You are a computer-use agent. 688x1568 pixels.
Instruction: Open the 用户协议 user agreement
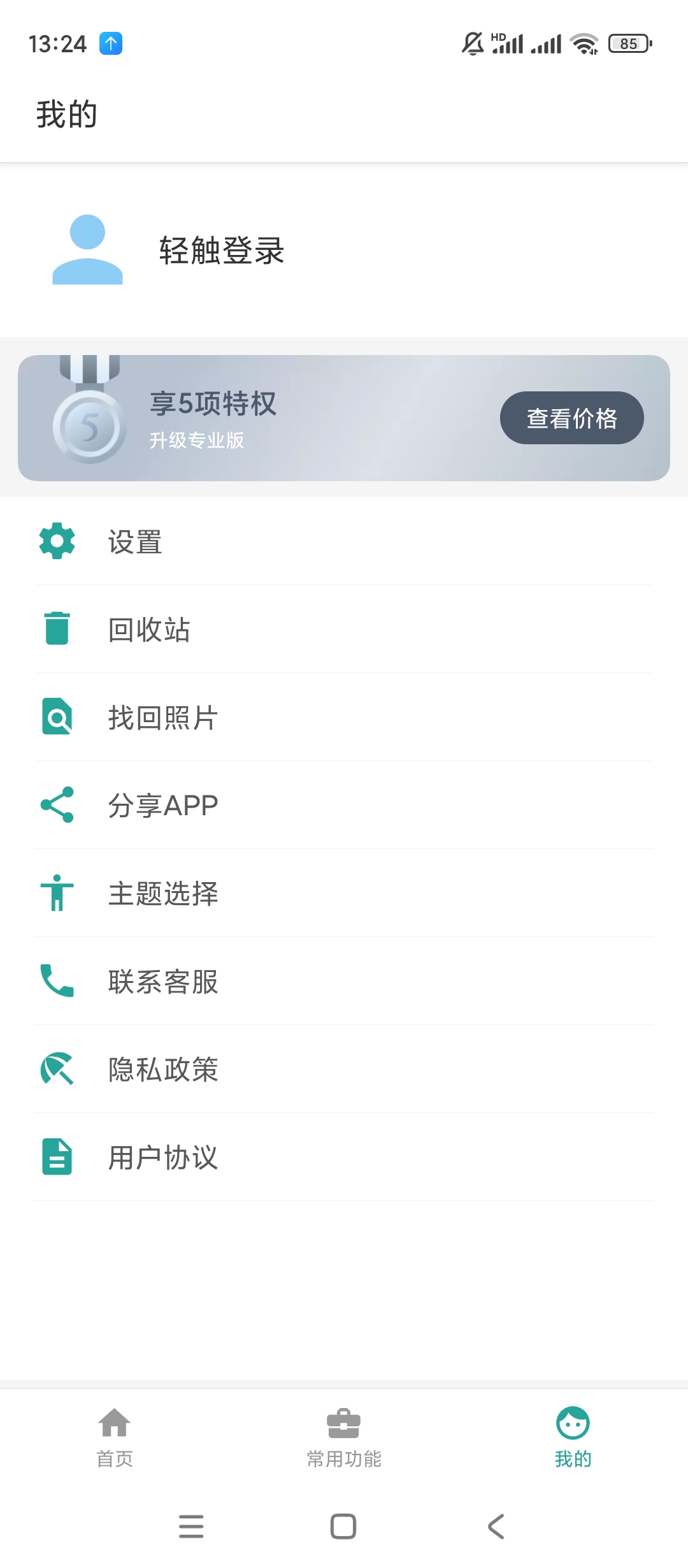(x=344, y=1158)
